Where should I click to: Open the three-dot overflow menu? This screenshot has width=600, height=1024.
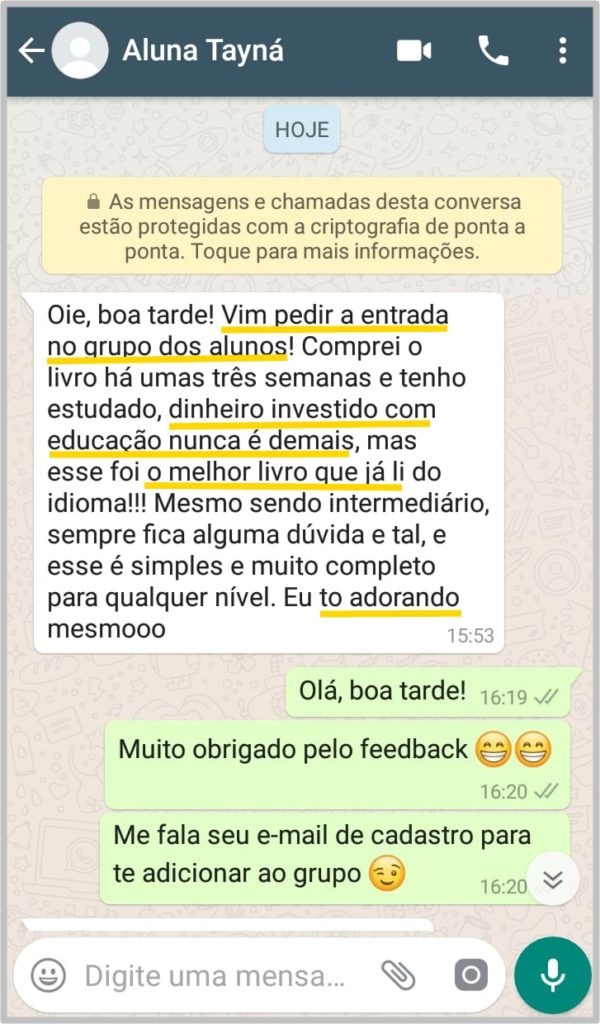coord(563,51)
